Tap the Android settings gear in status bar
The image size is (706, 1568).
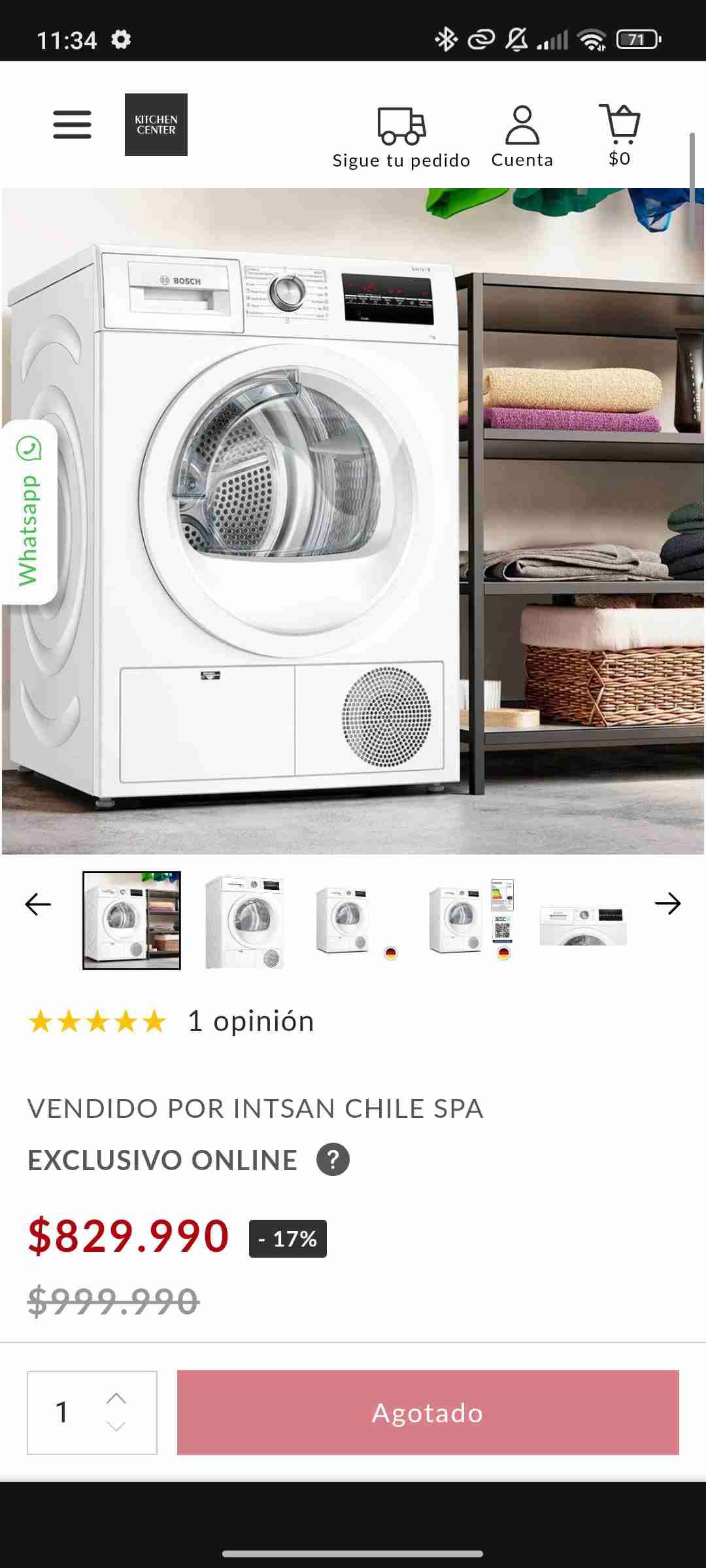click(121, 39)
